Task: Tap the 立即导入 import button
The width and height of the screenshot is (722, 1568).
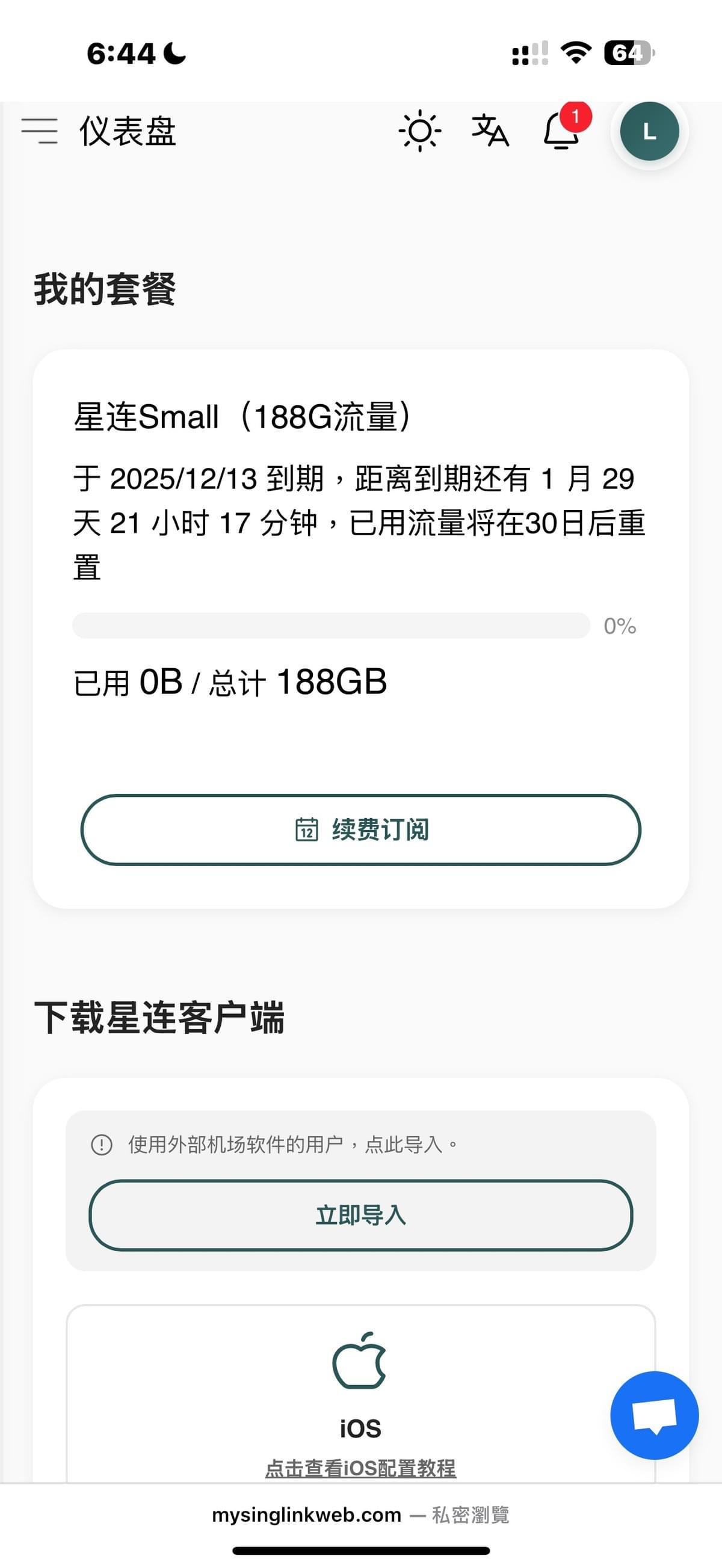Action: click(x=361, y=1216)
